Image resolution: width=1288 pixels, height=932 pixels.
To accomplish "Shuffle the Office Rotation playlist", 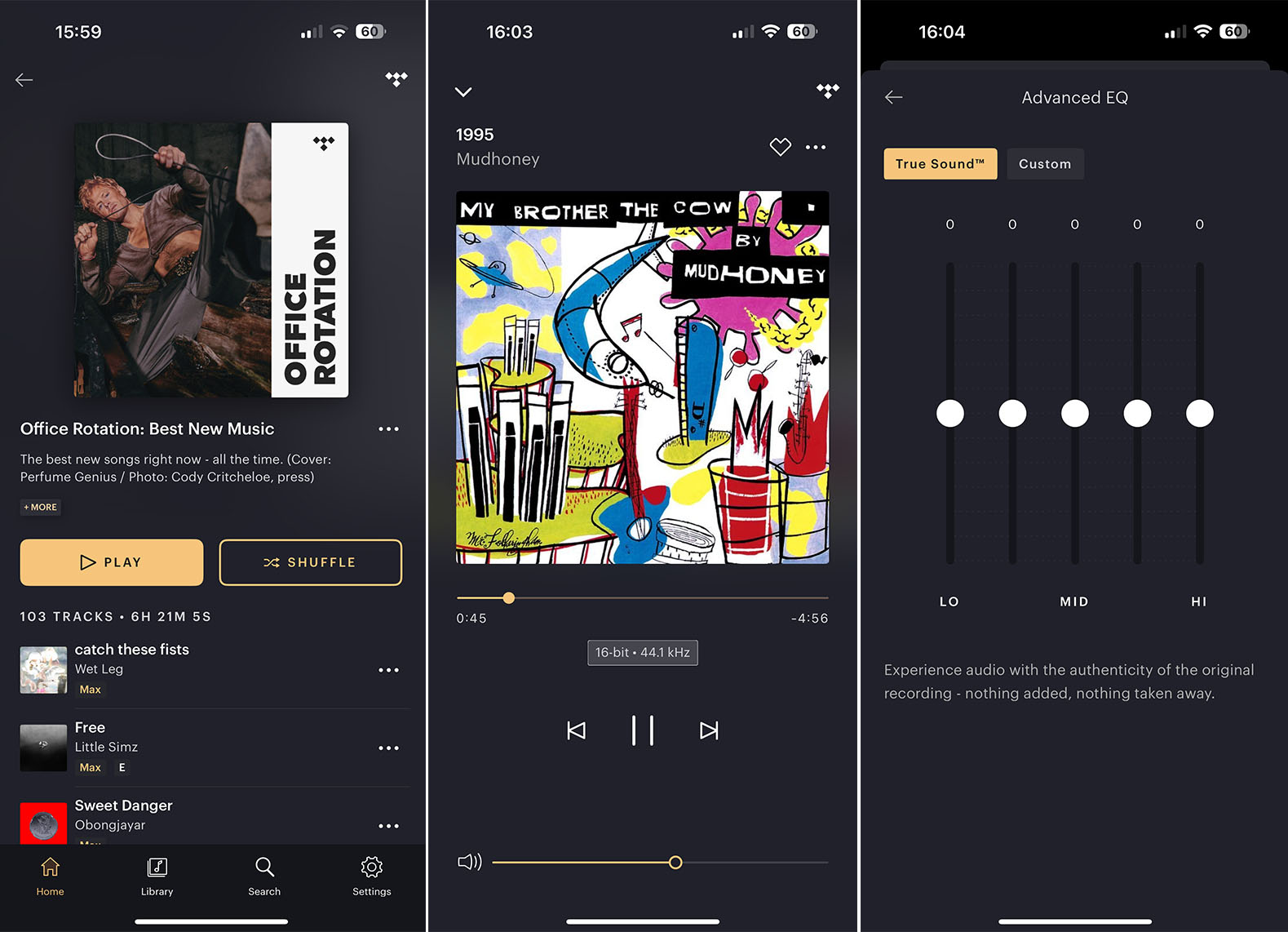I will coord(310,562).
